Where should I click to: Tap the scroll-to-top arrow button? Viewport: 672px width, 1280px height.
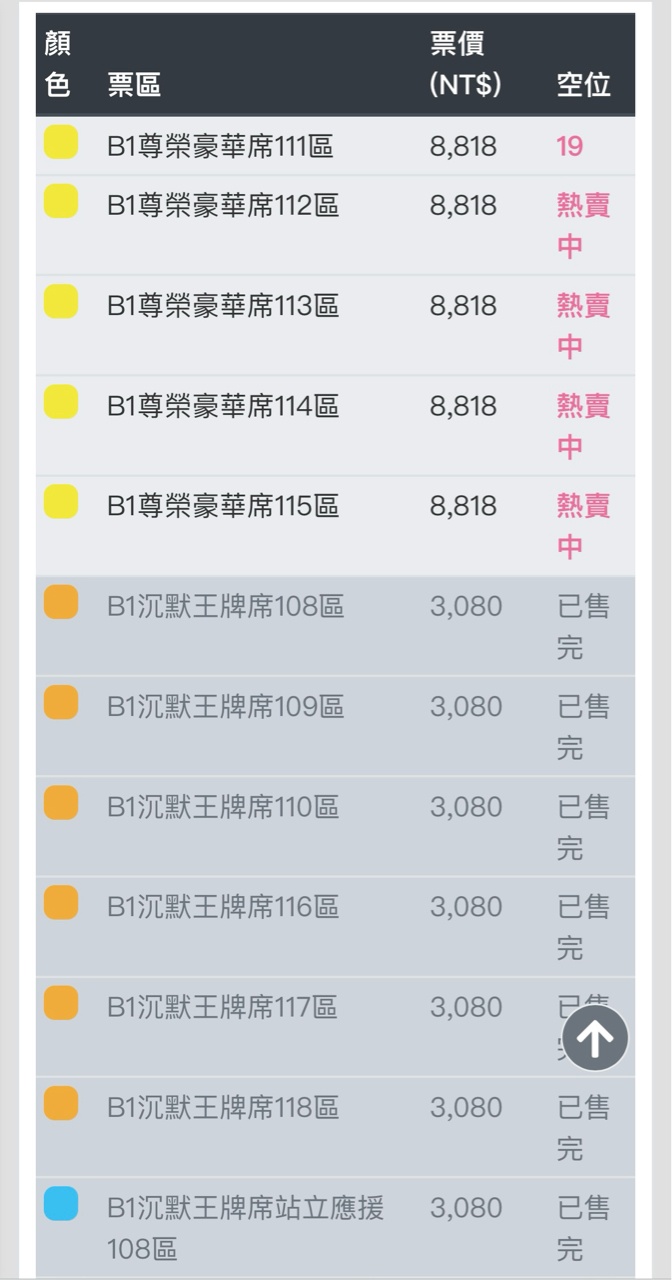coord(595,1039)
